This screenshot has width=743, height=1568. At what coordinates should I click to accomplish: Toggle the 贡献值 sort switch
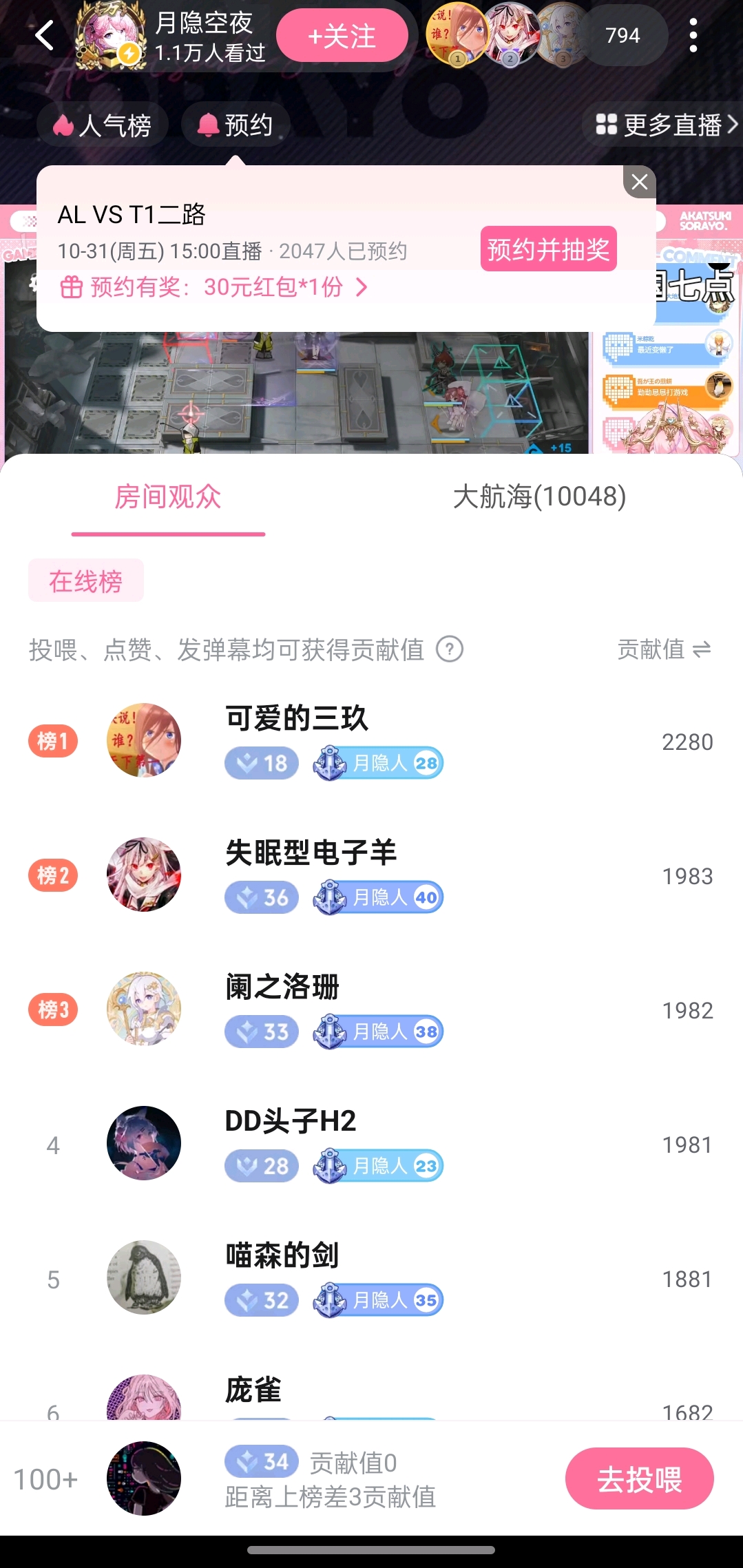[664, 649]
